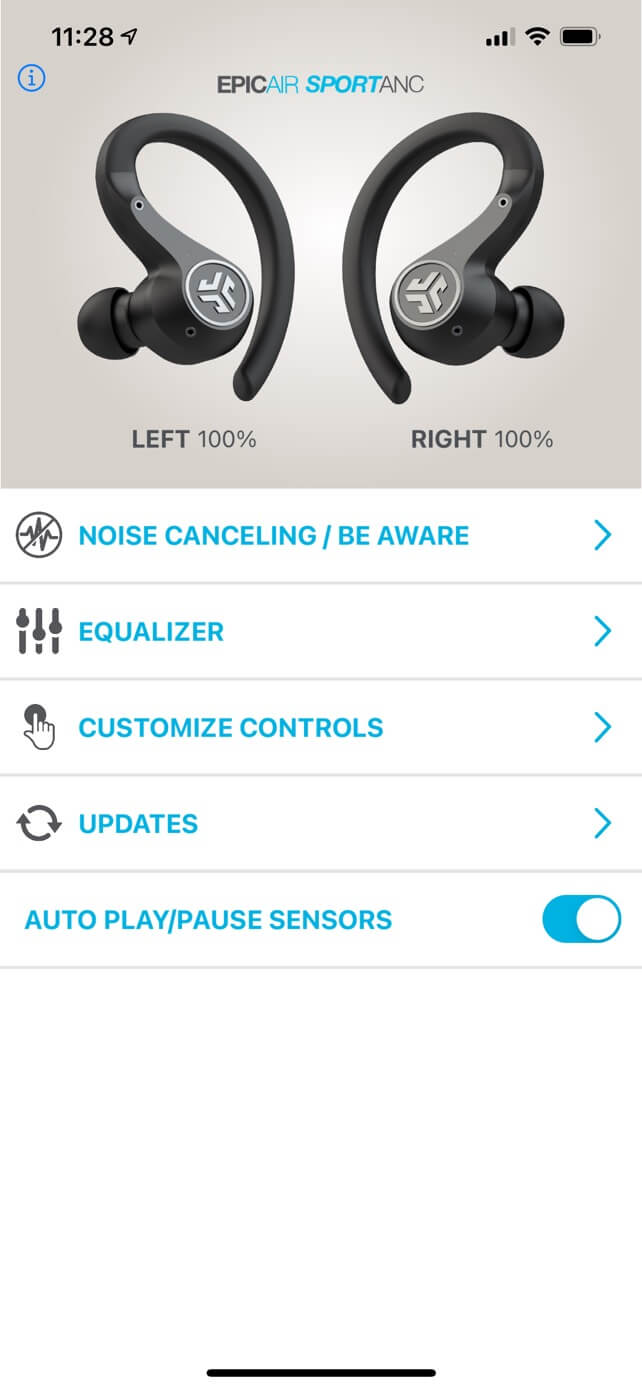The height and width of the screenshot is (1389, 642).
Task: Open Customize Controls
Action: (320, 728)
